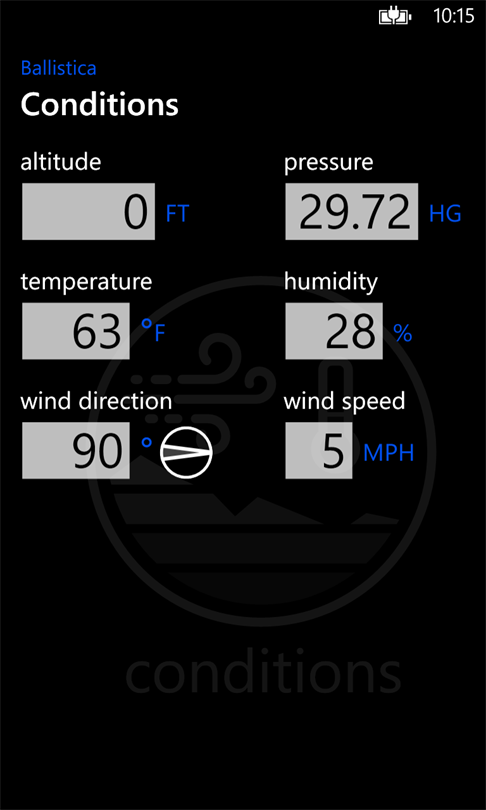
Task: Edit the wind direction value 90
Action: tap(76, 450)
